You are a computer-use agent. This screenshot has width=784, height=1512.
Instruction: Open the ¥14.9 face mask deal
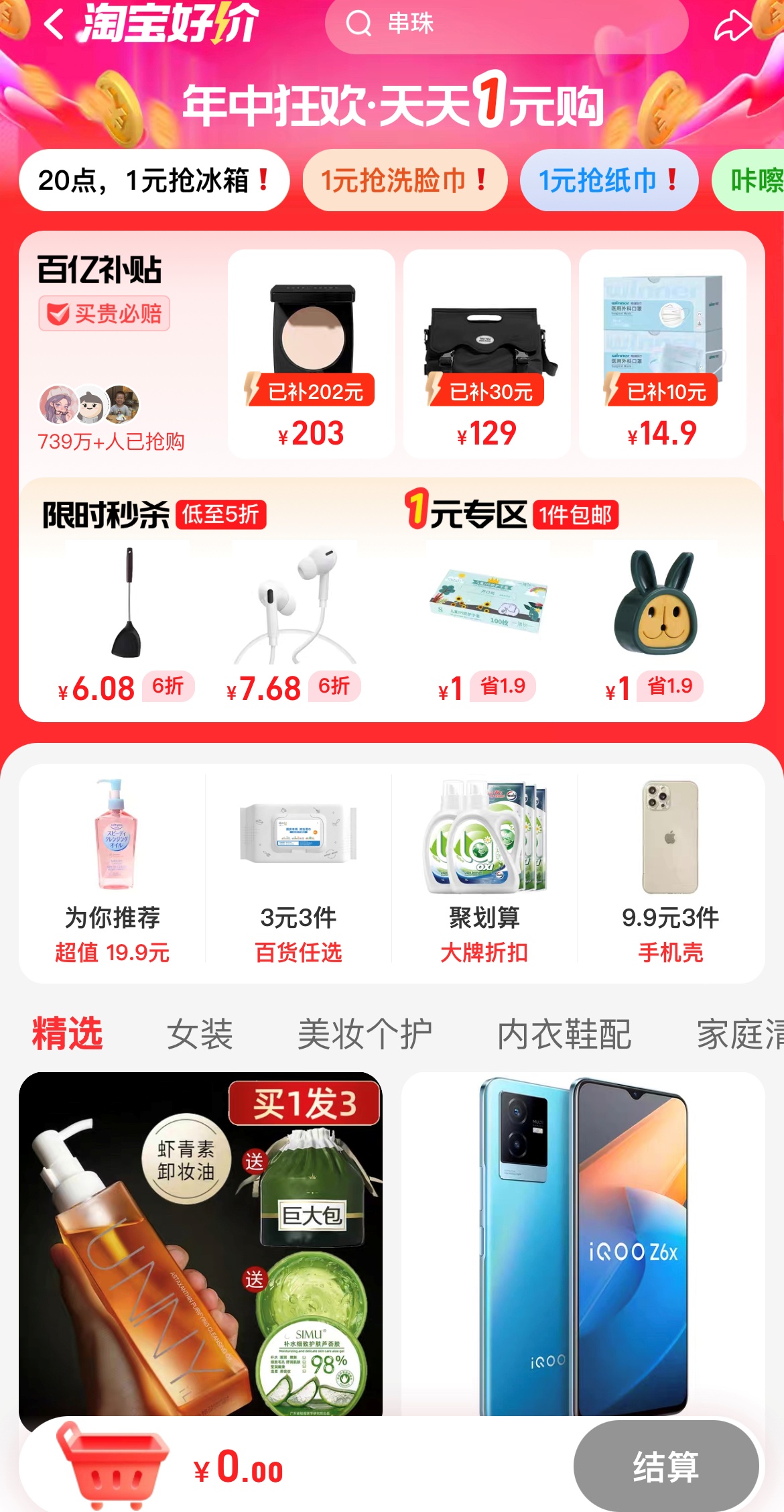[662, 353]
